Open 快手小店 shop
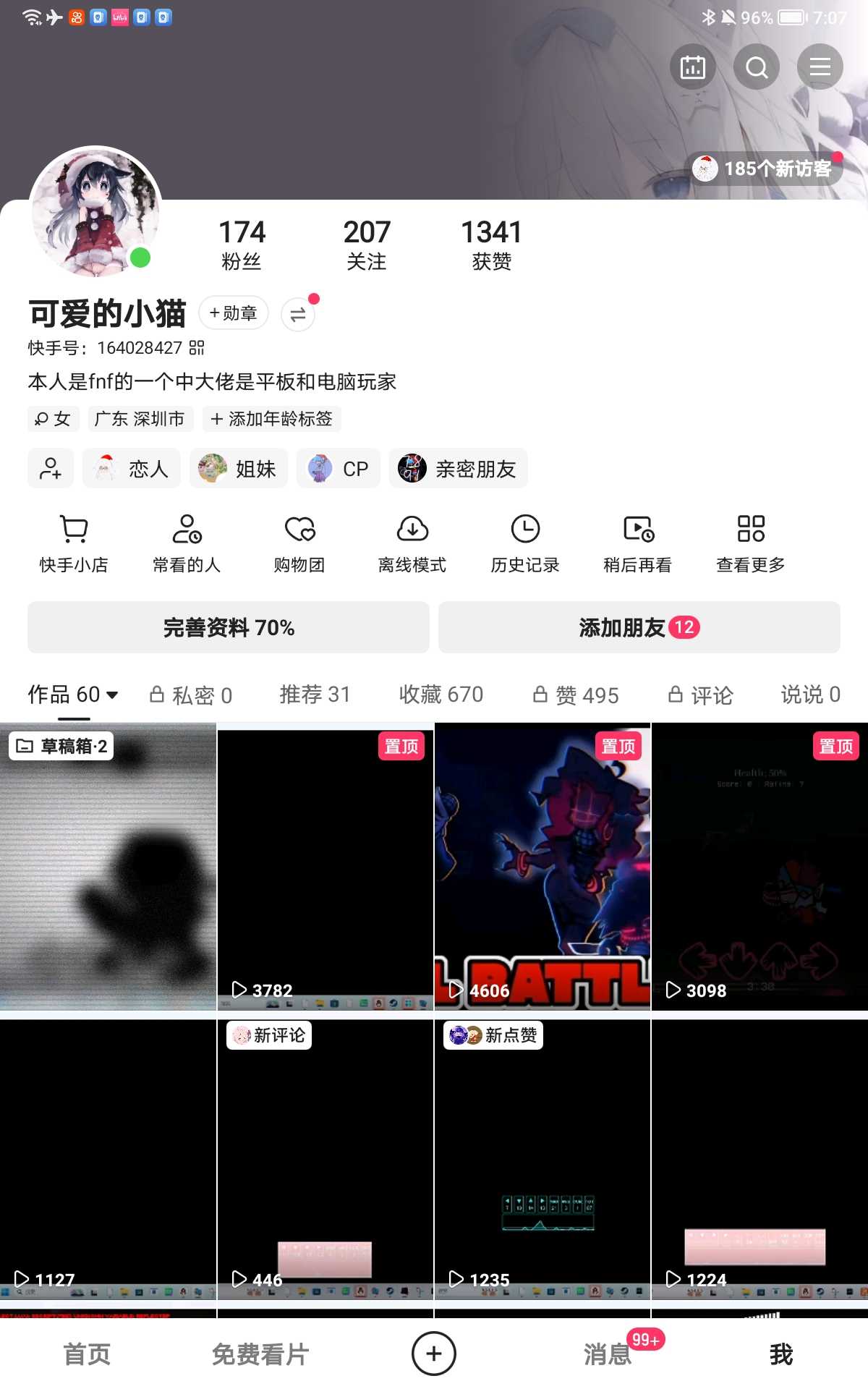The image size is (868, 1389). [x=74, y=543]
